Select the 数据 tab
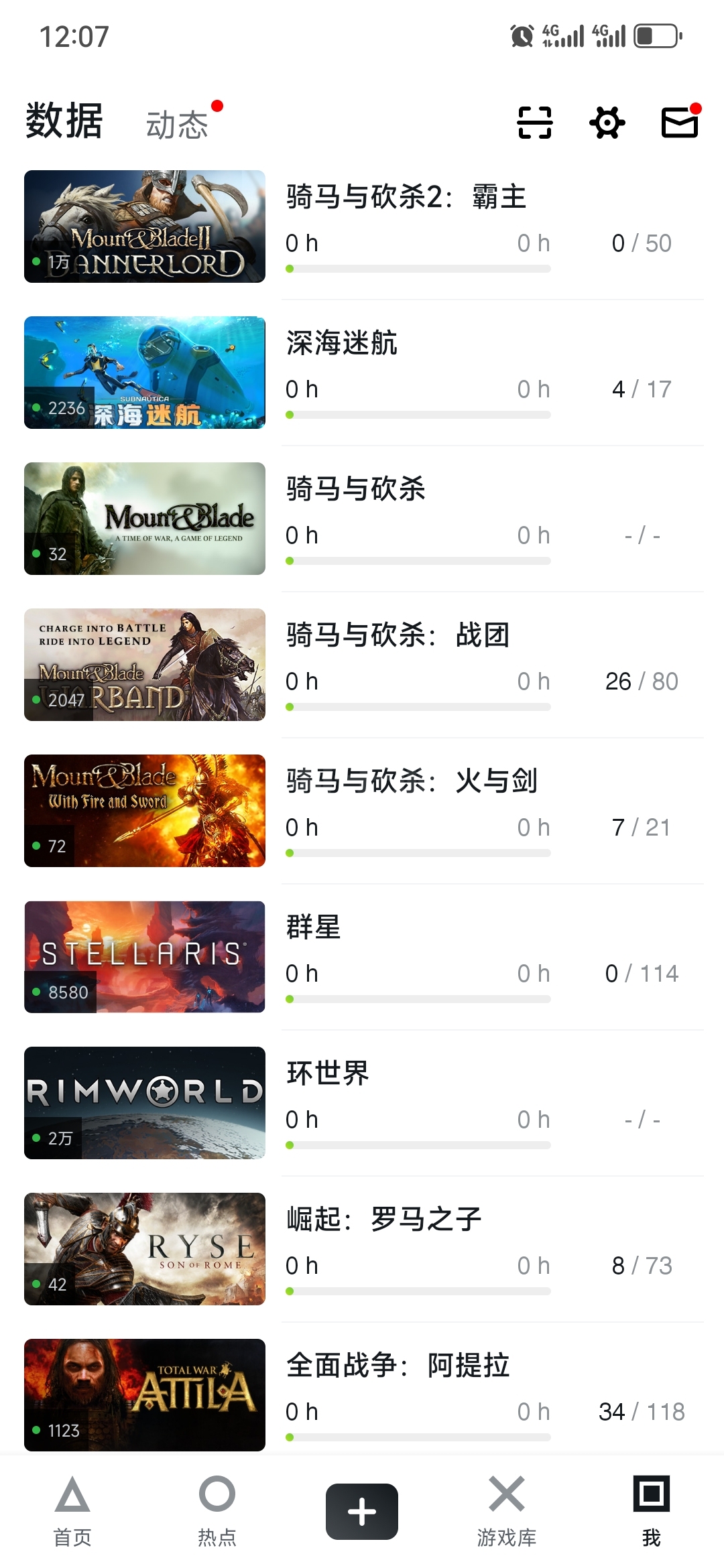Image resolution: width=724 pixels, height=1568 pixels. coord(64,121)
